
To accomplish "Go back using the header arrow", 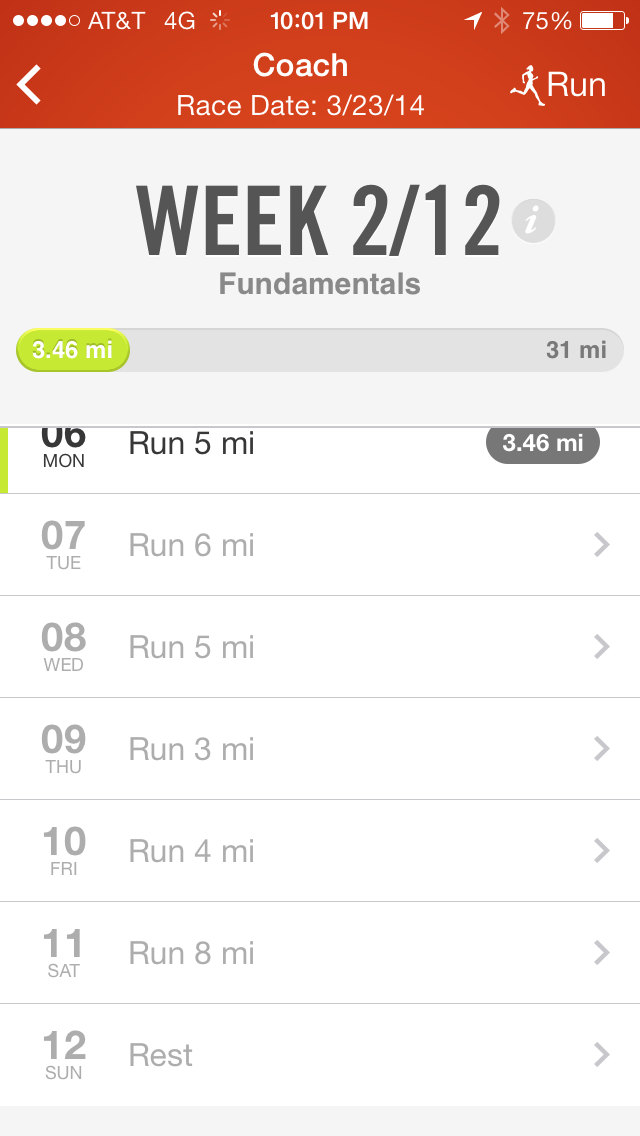I will [x=30, y=85].
